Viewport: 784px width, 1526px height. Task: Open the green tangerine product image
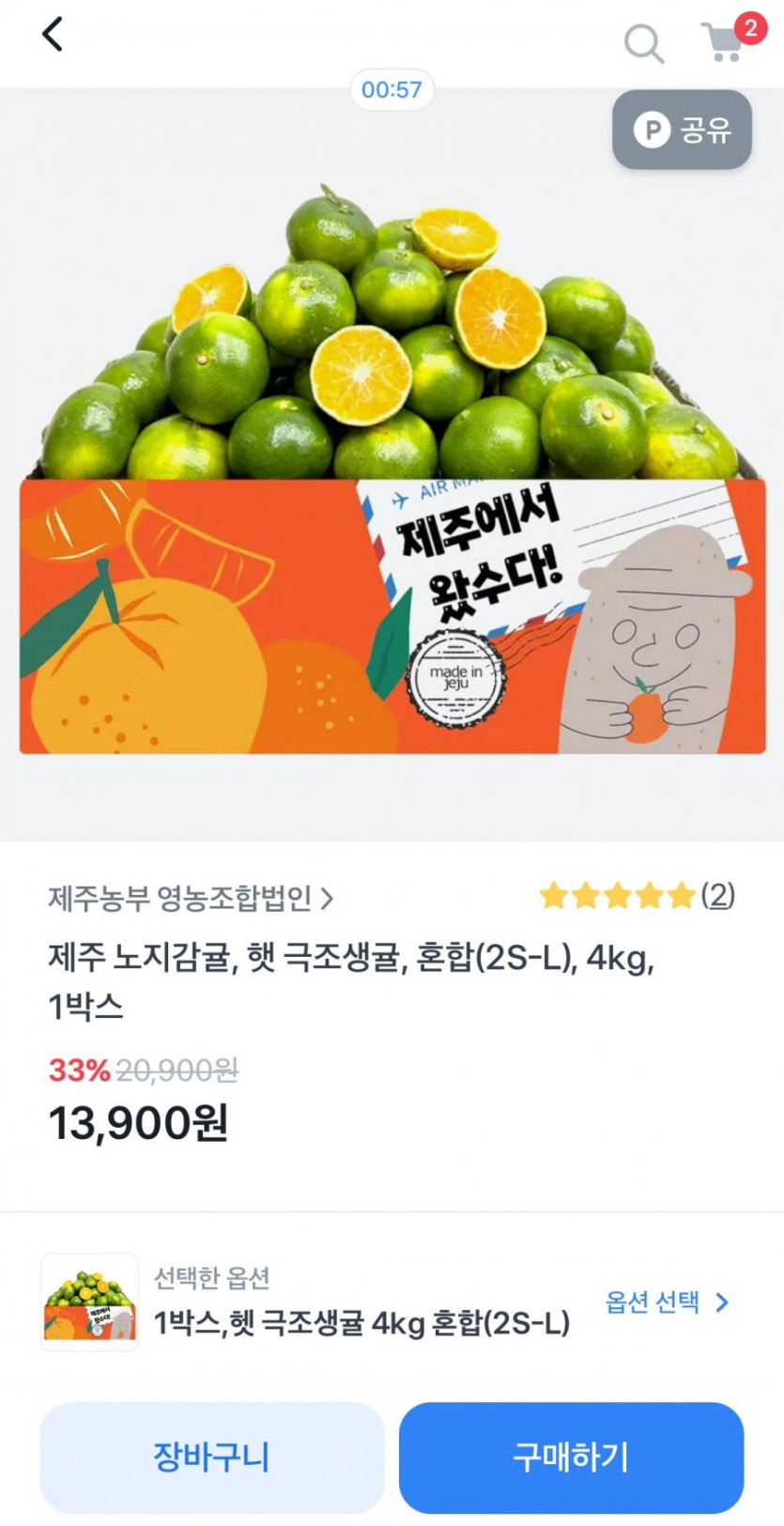(392, 470)
